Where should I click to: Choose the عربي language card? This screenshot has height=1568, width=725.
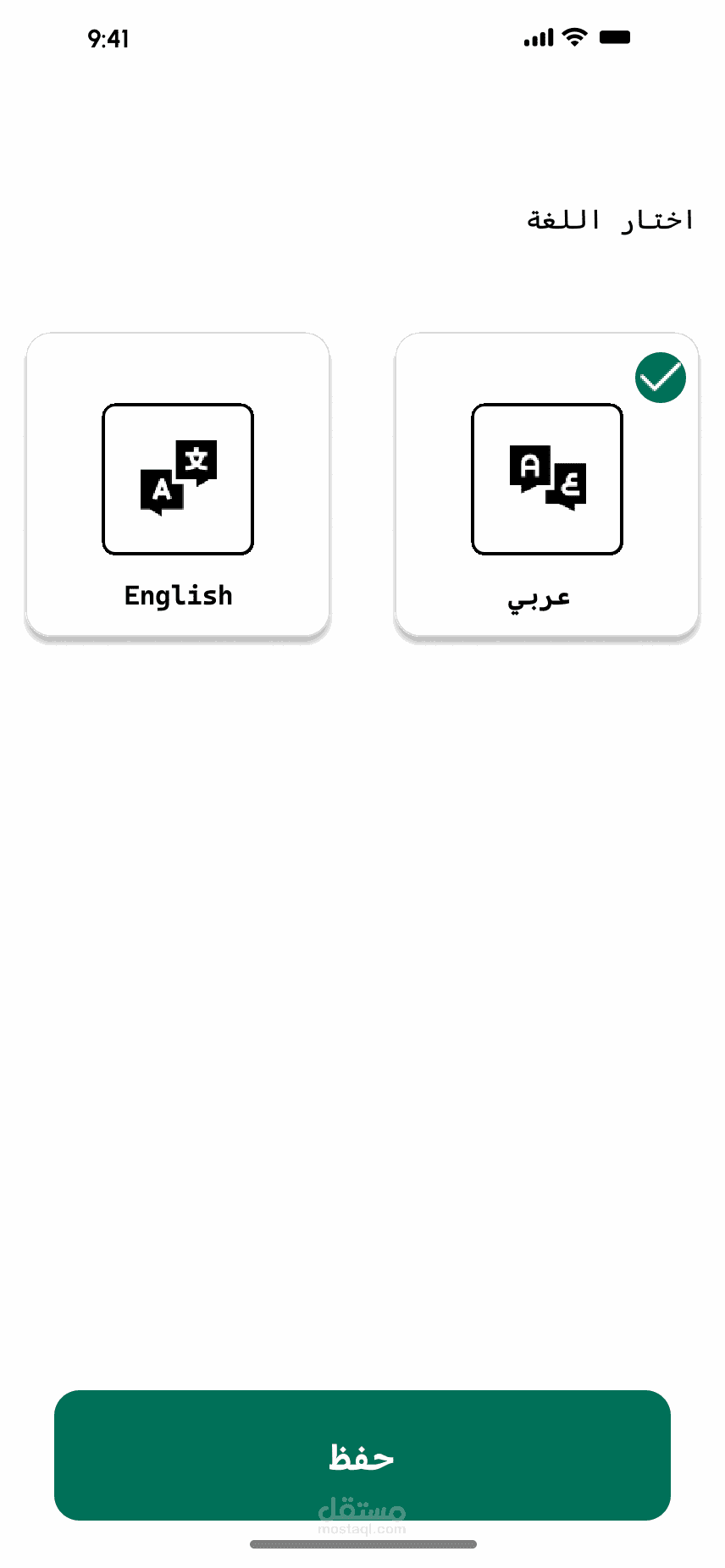pyautogui.click(x=546, y=486)
